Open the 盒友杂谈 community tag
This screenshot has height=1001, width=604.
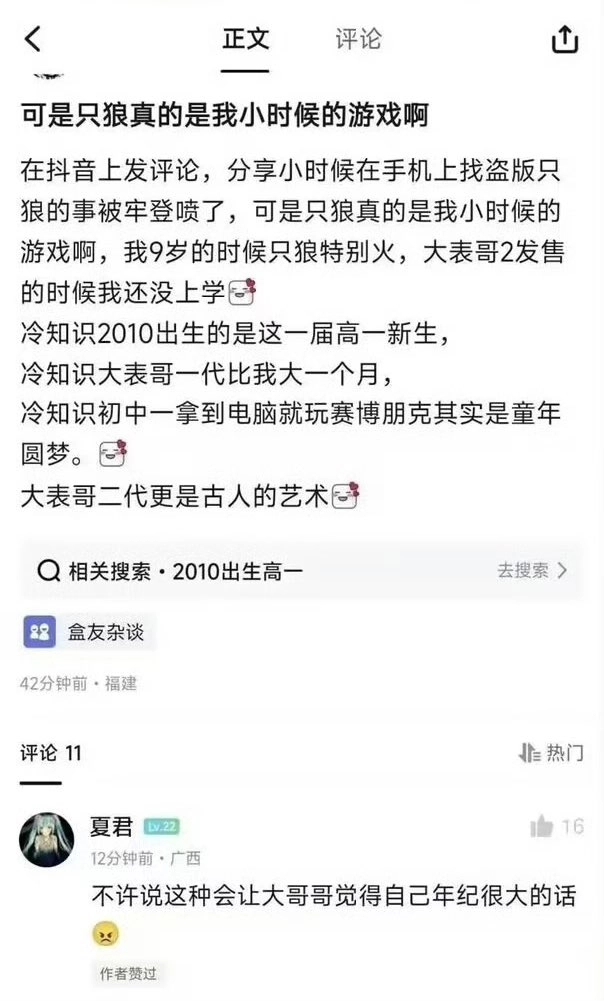pyautogui.click(x=89, y=631)
